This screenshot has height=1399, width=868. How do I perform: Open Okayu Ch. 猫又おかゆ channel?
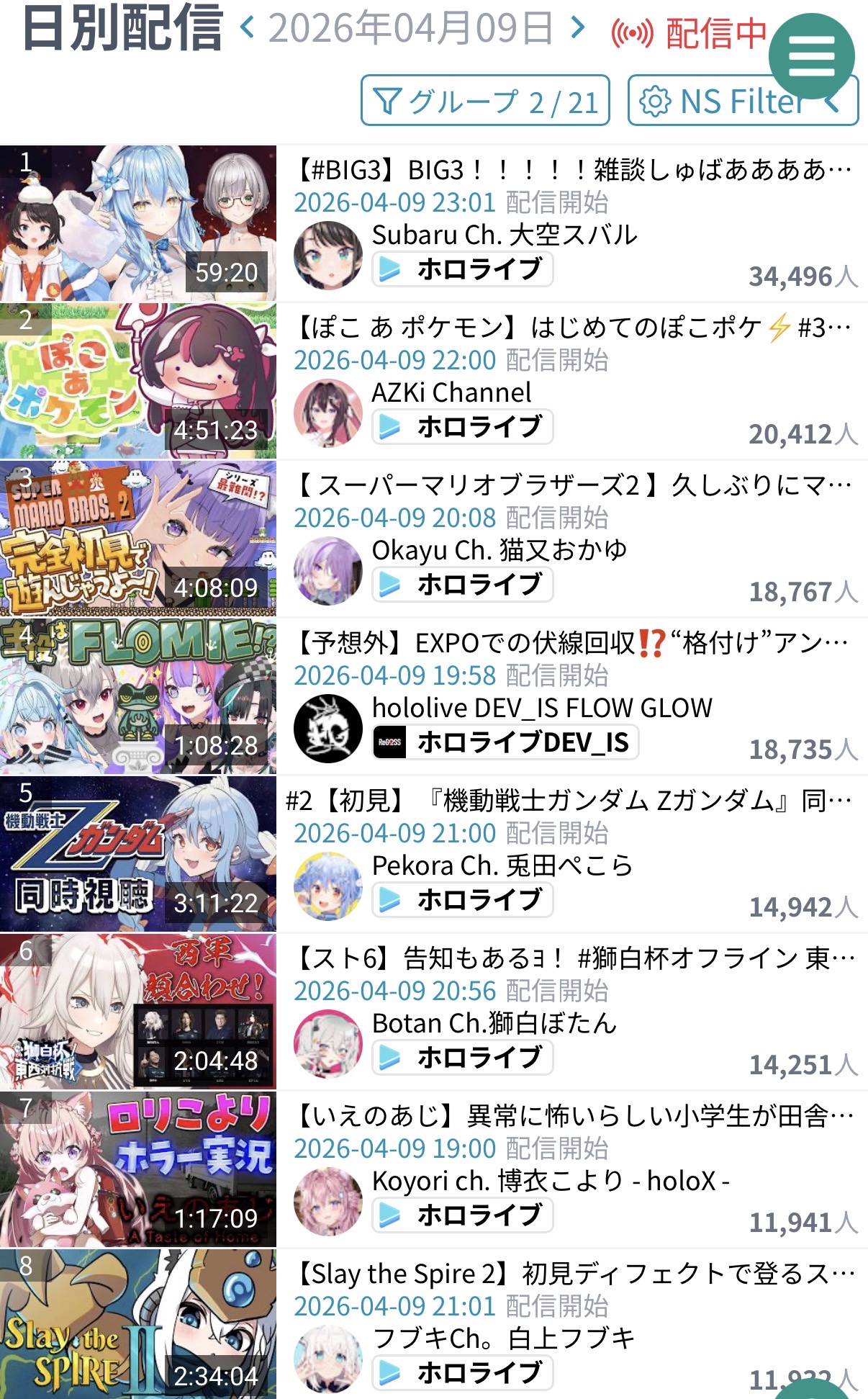(499, 550)
